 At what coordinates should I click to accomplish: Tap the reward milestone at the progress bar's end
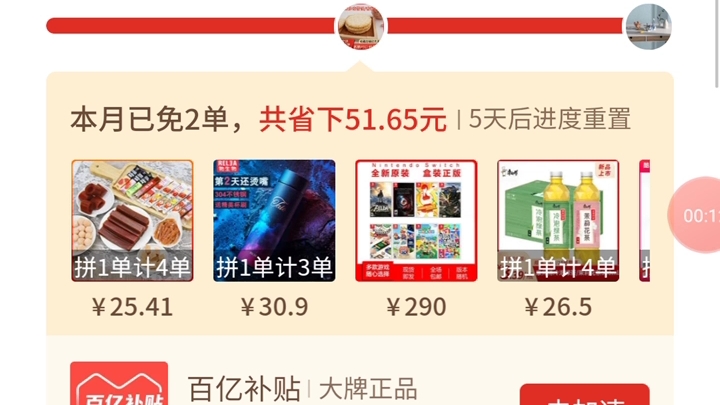648,26
